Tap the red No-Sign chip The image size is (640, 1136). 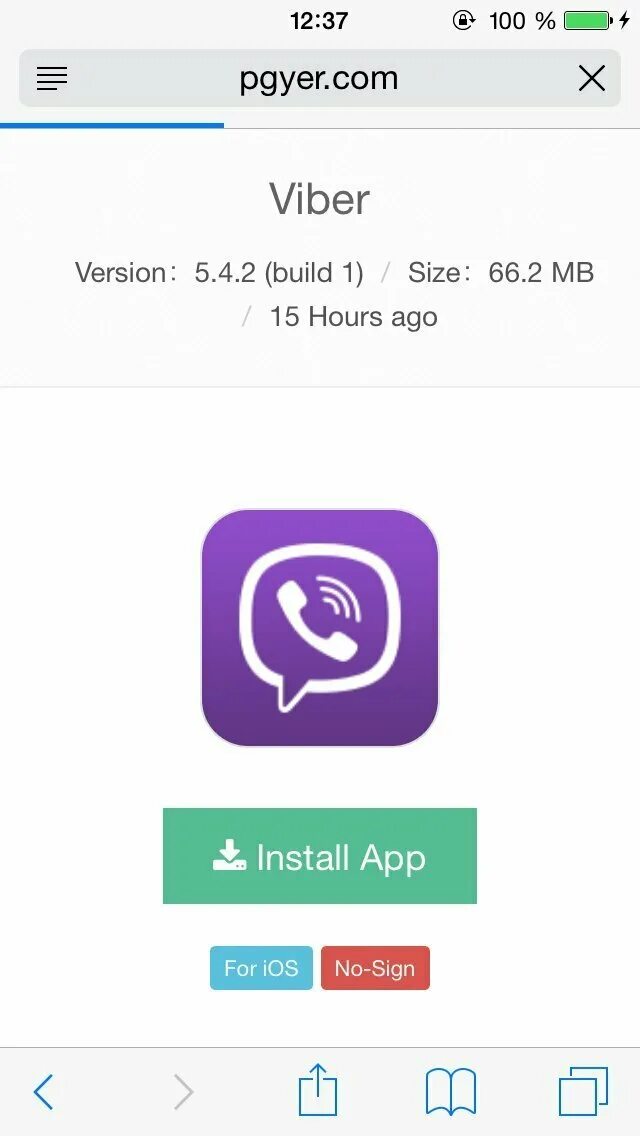coord(375,968)
